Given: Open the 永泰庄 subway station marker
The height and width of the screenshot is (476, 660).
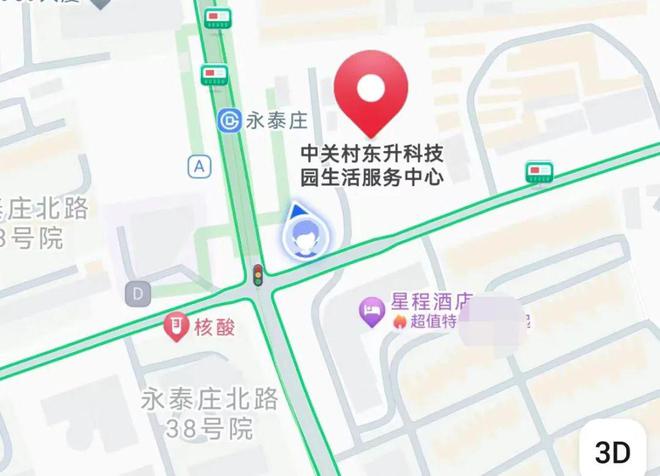Looking at the screenshot, I should 229,121.
